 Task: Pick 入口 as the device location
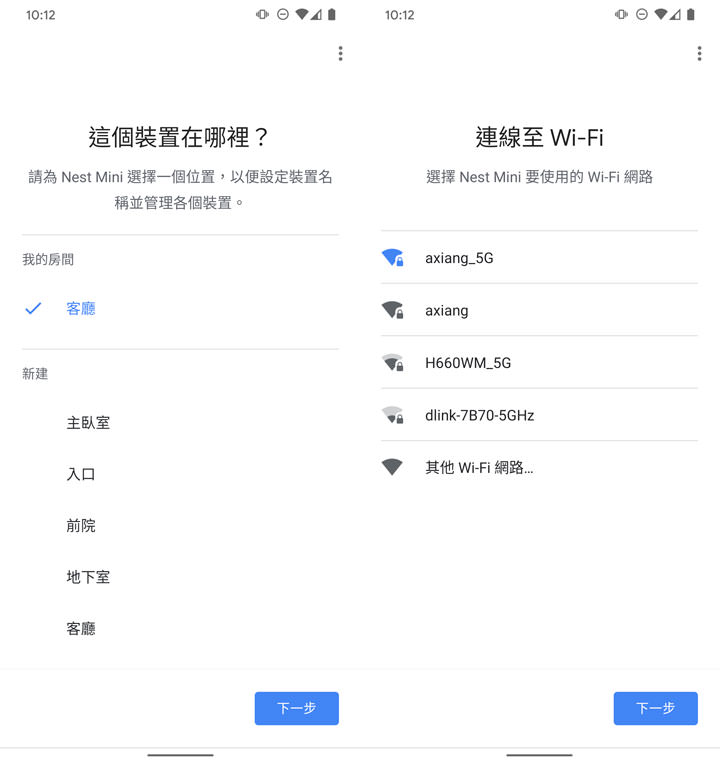pyautogui.click(x=81, y=474)
